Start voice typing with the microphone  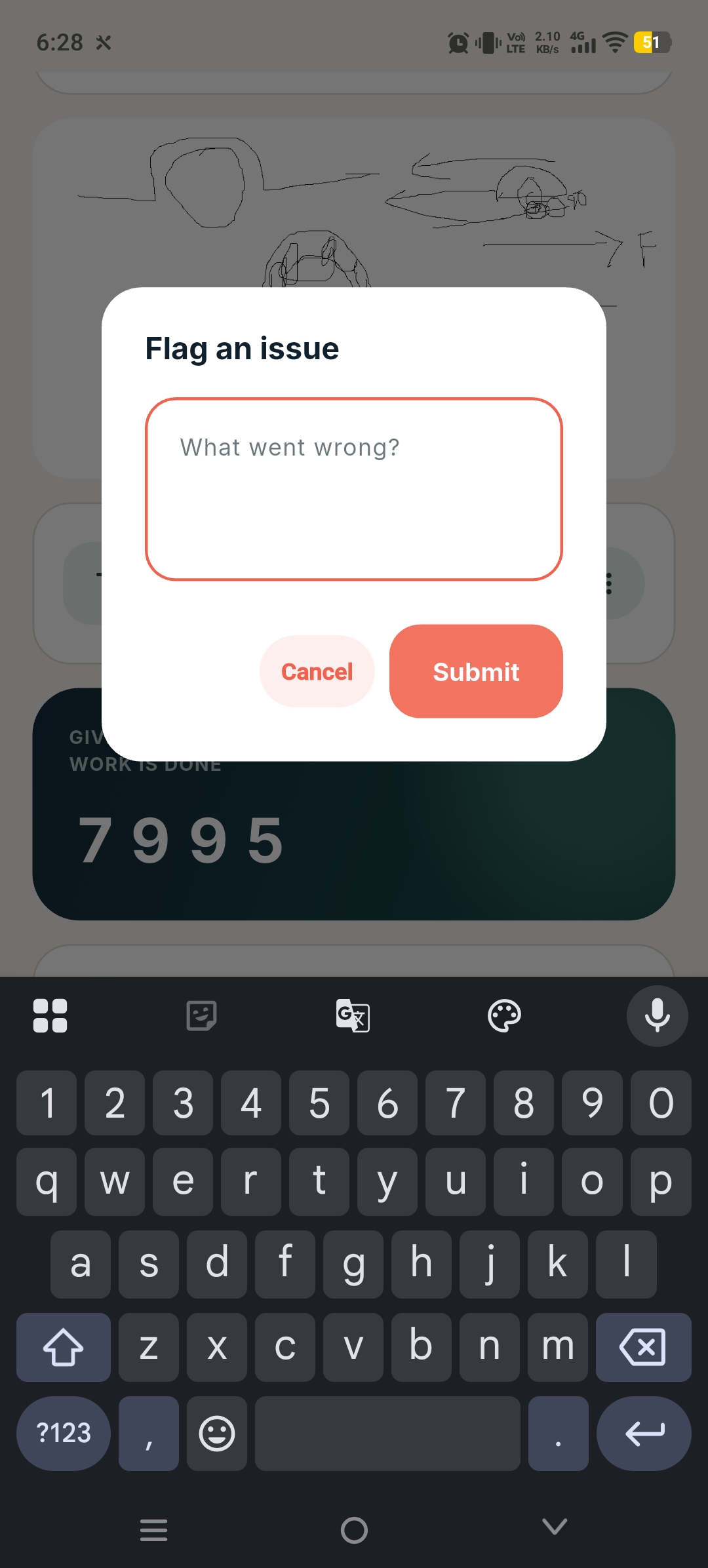[x=657, y=1016]
